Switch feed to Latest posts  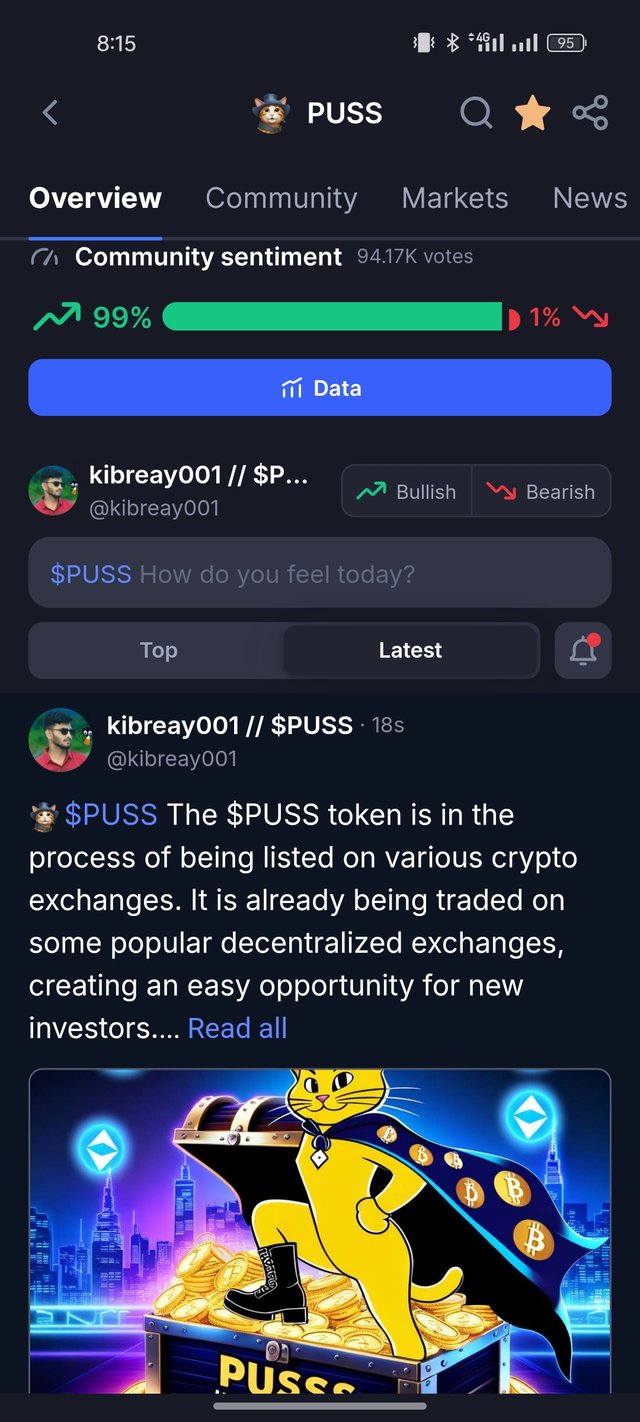pos(410,650)
